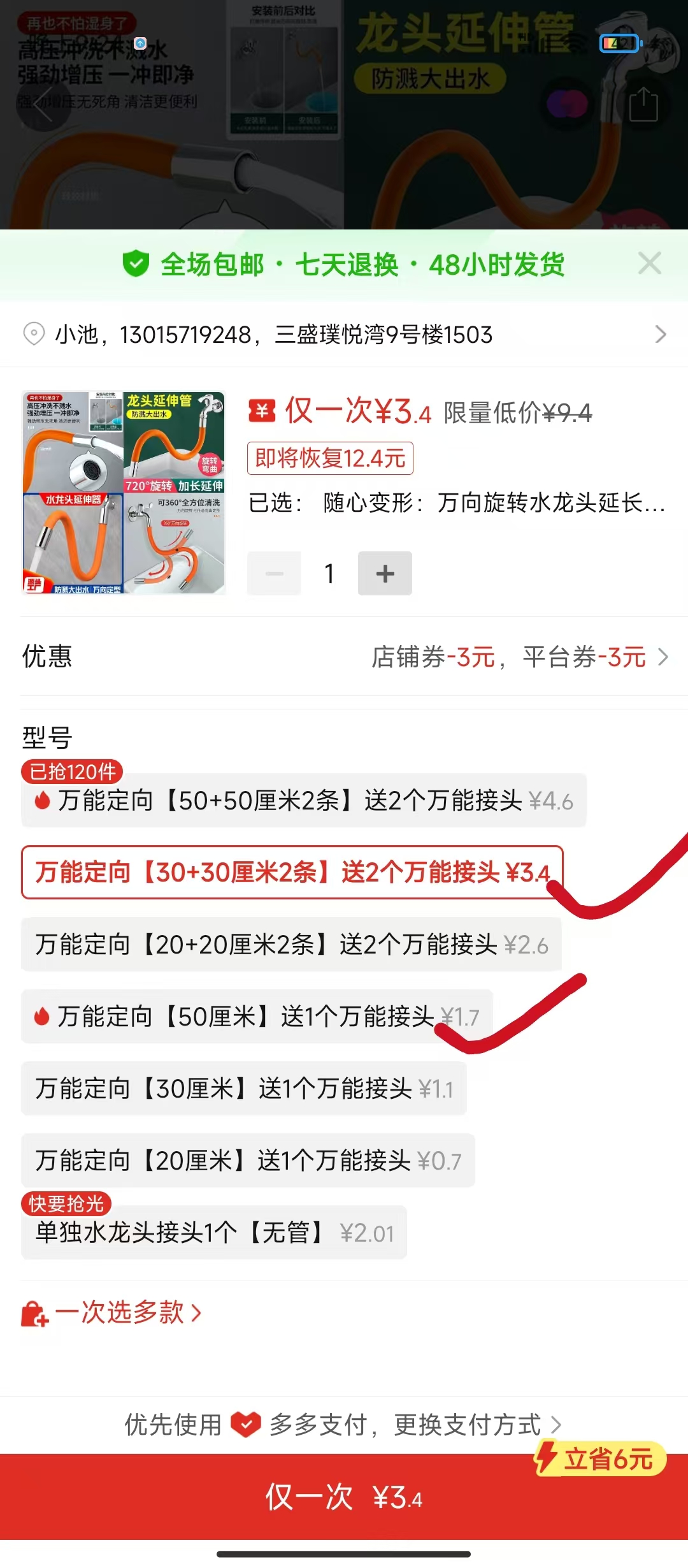Increase quantity with the plus button
688x1568 pixels.
[385, 573]
